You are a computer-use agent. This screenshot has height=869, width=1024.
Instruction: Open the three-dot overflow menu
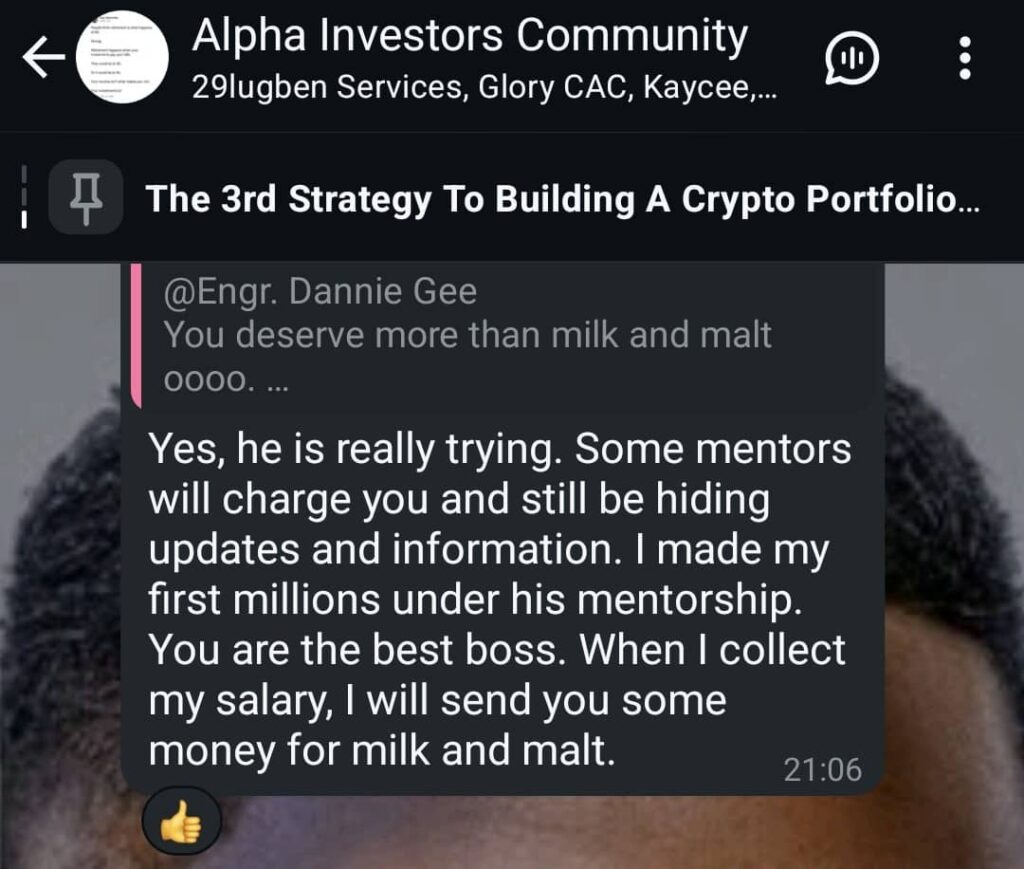964,60
